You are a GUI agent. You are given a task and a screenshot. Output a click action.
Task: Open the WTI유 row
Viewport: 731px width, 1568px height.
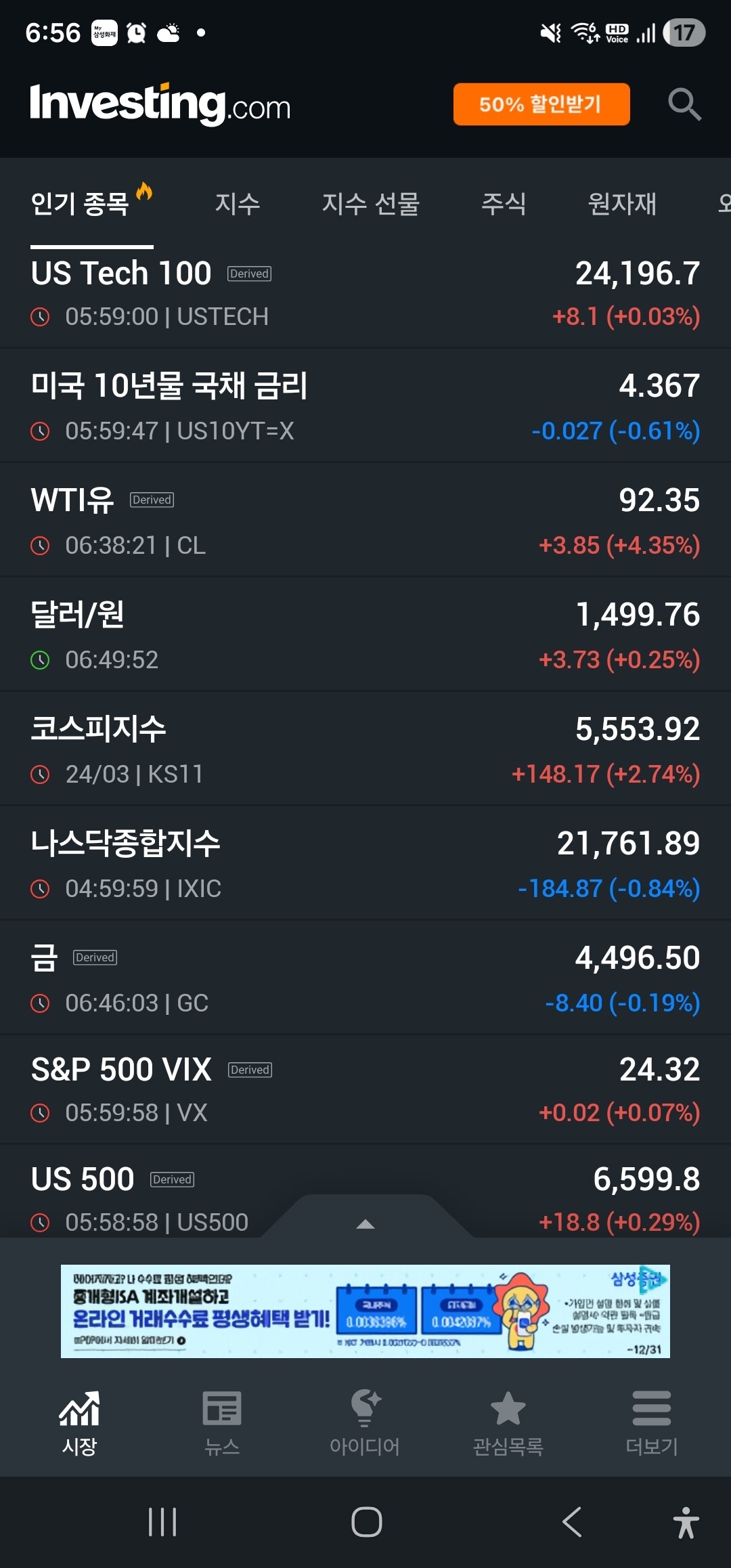pos(365,521)
